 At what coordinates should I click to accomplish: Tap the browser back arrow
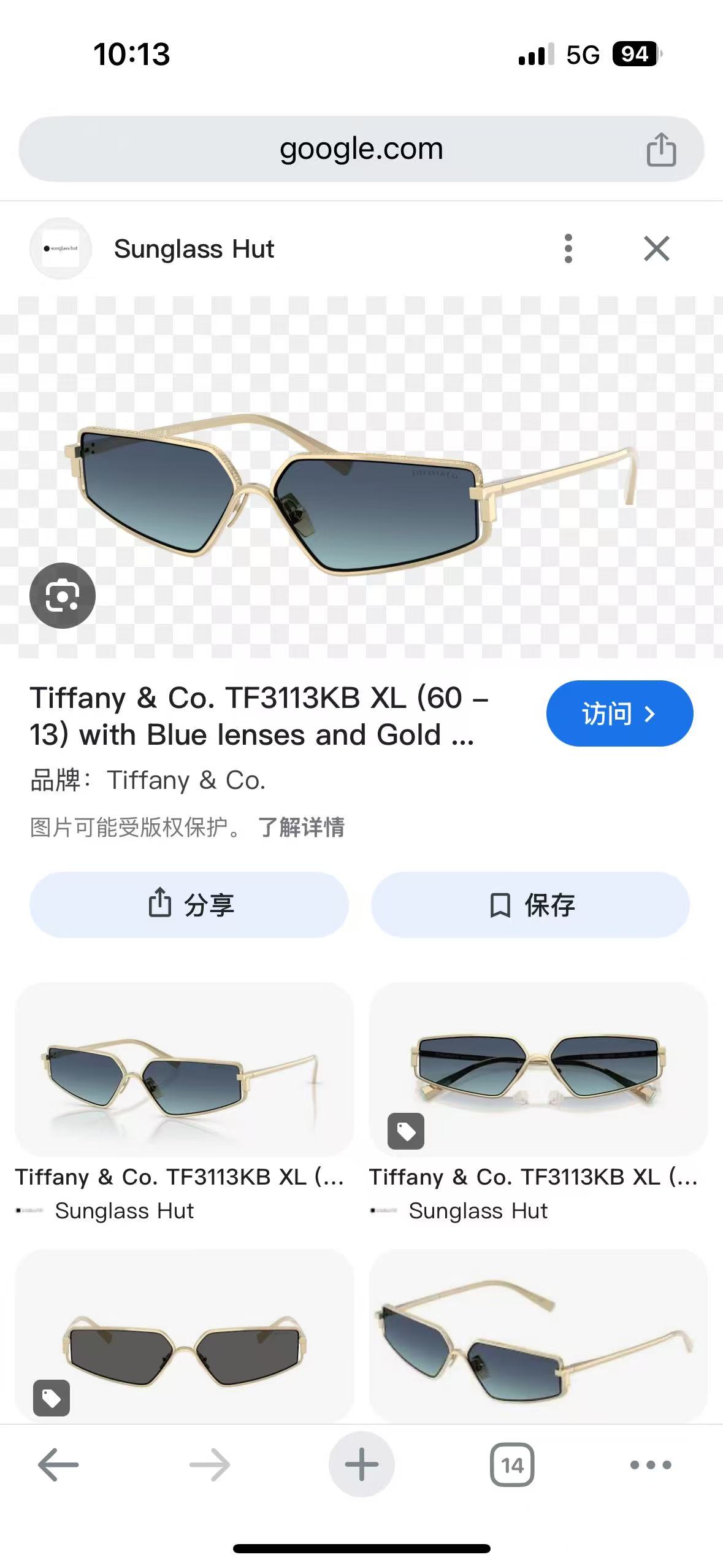click(58, 1465)
